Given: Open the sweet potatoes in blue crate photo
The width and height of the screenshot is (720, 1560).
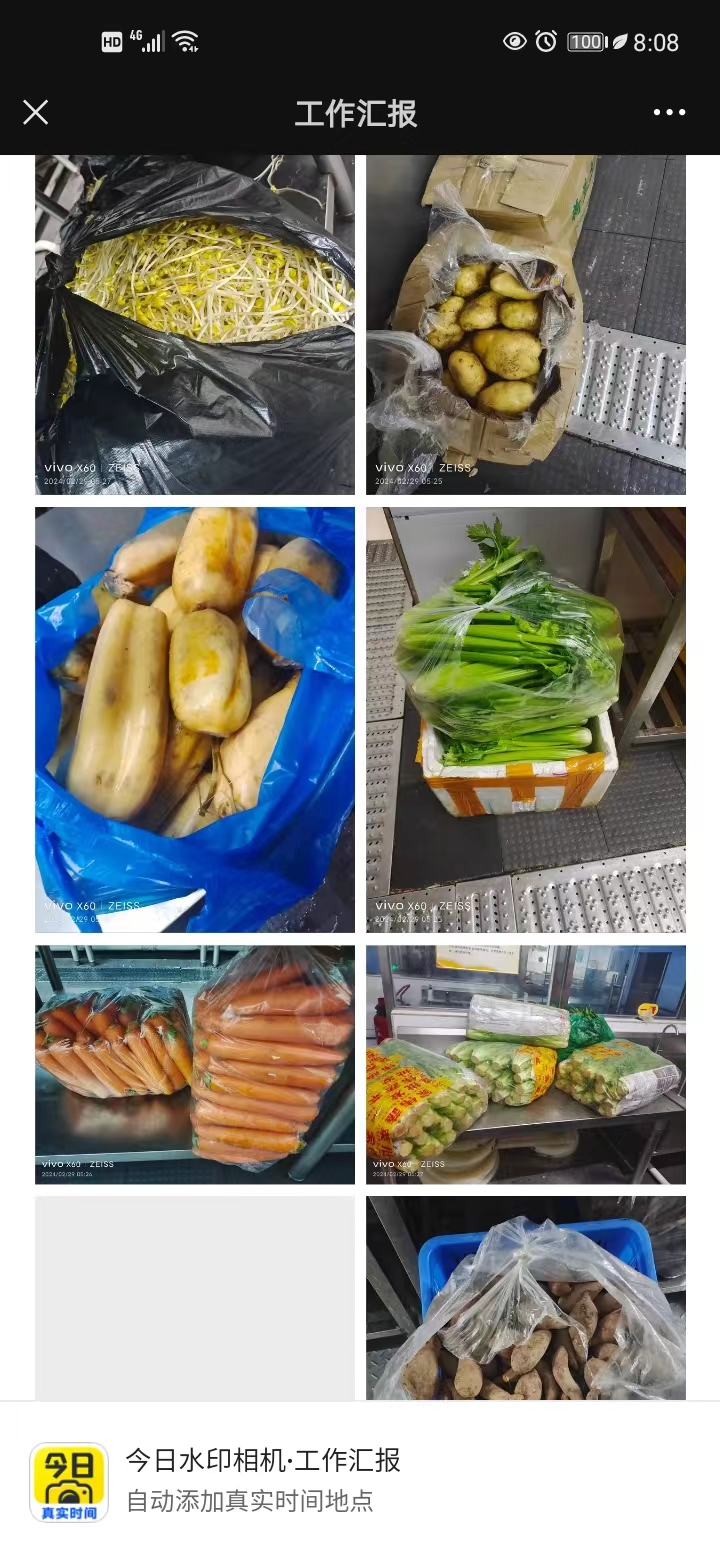Looking at the screenshot, I should pyautogui.click(x=526, y=1298).
